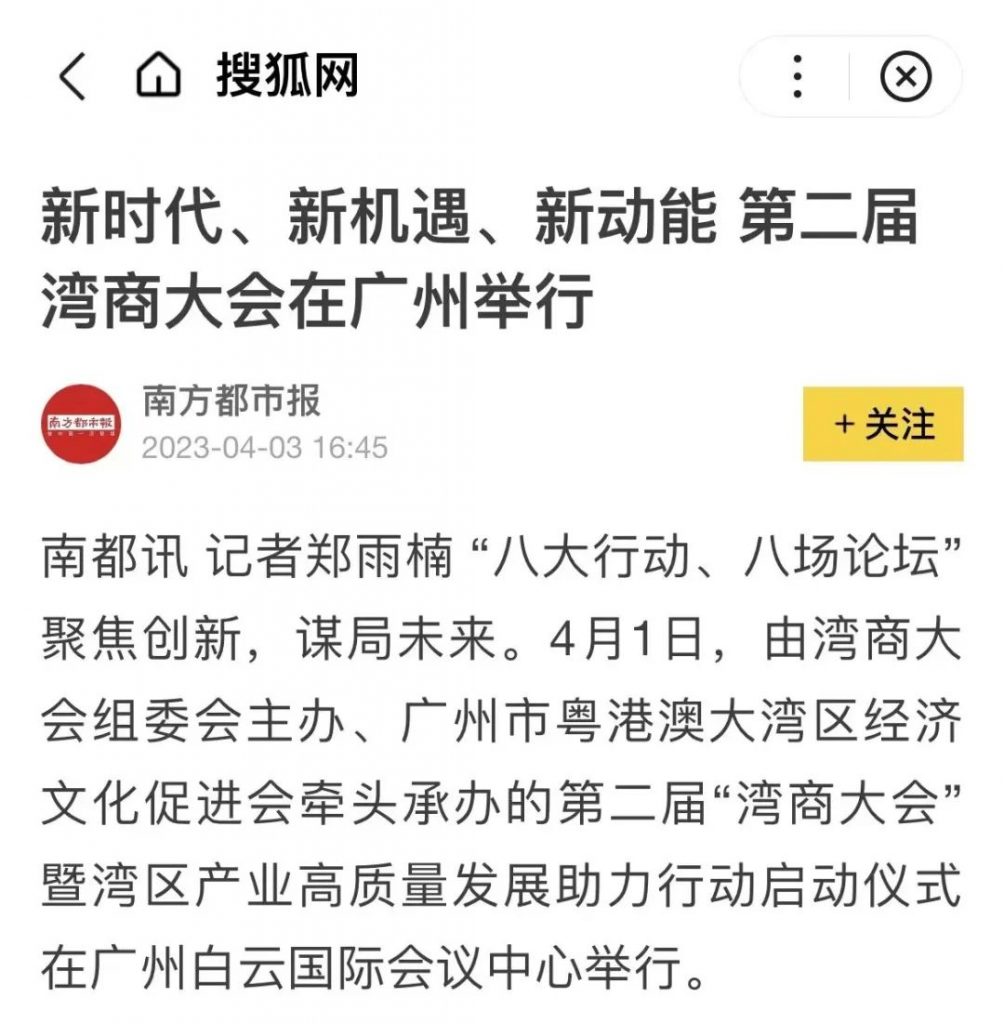The image size is (1004, 1024).
Task: Follow 南方都市报 with the 关注 button
Action: pyautogui.click(x=883, y=424)
